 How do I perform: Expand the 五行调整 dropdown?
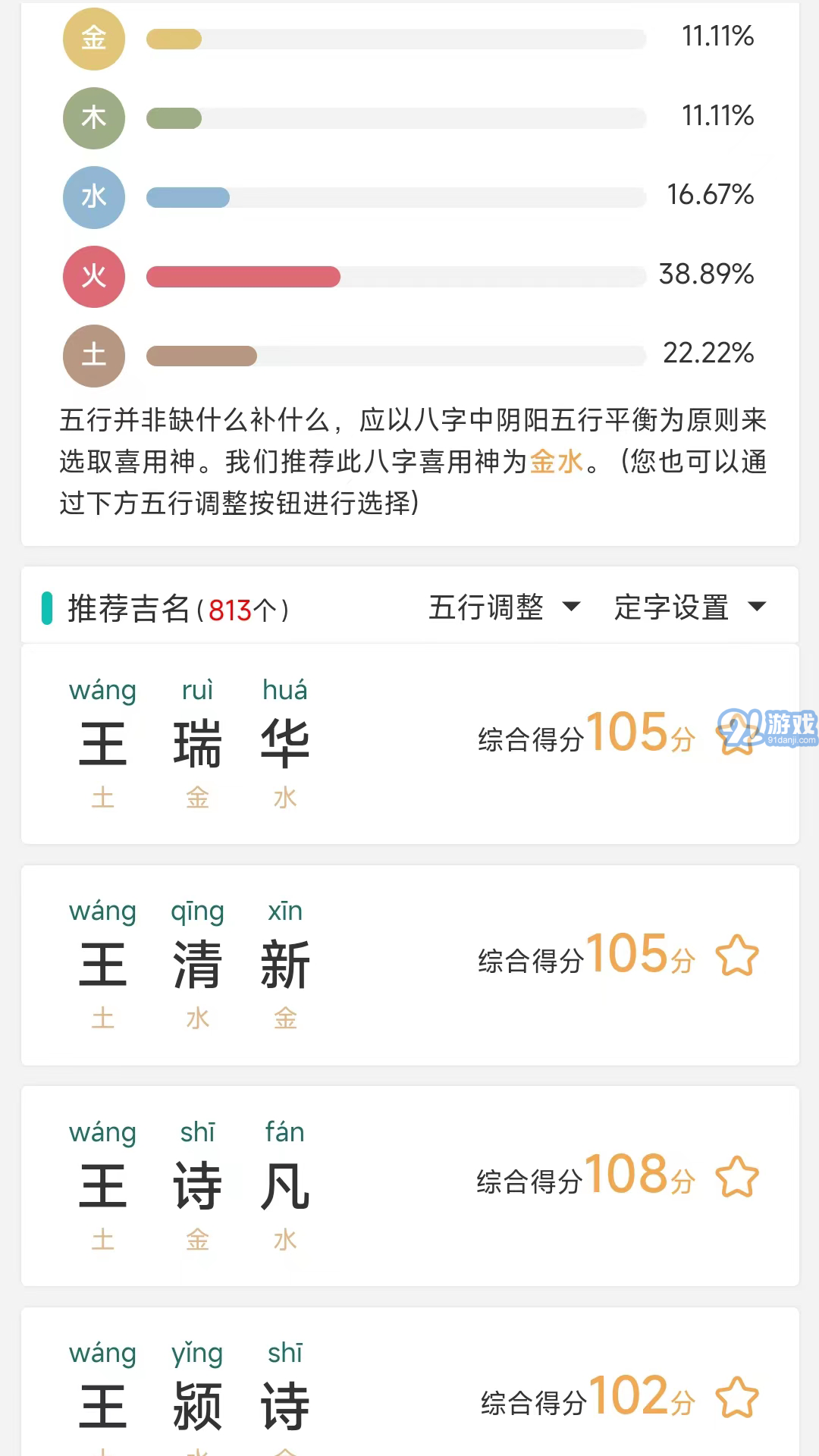pos(504,607)
